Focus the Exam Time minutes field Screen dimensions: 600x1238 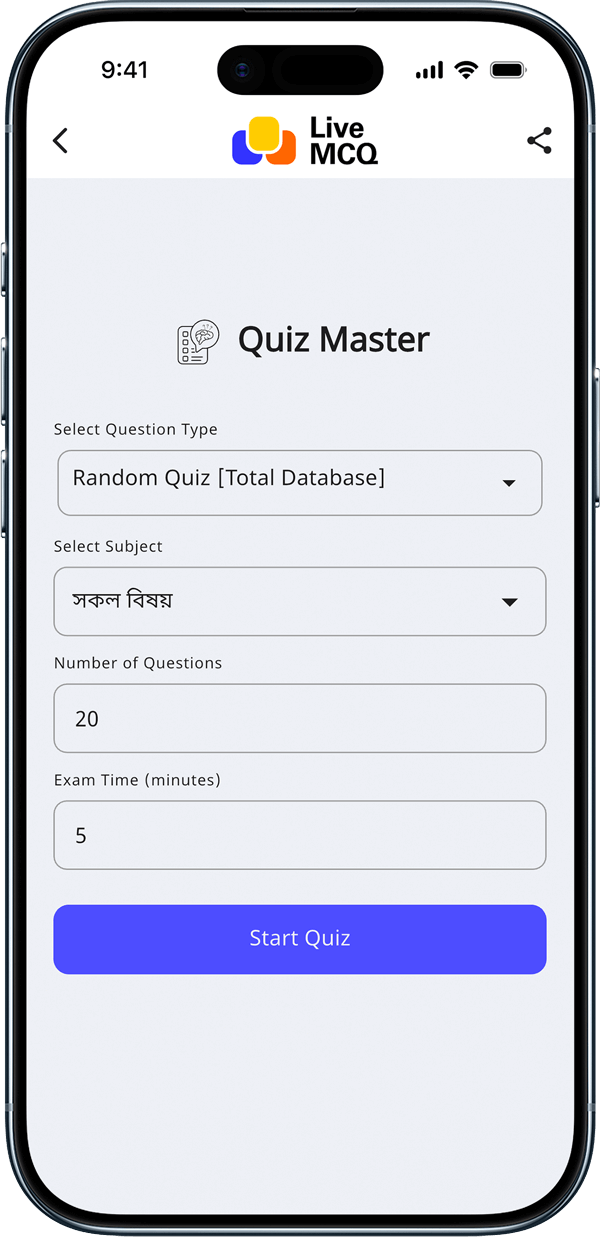click(x=300, y=835)
